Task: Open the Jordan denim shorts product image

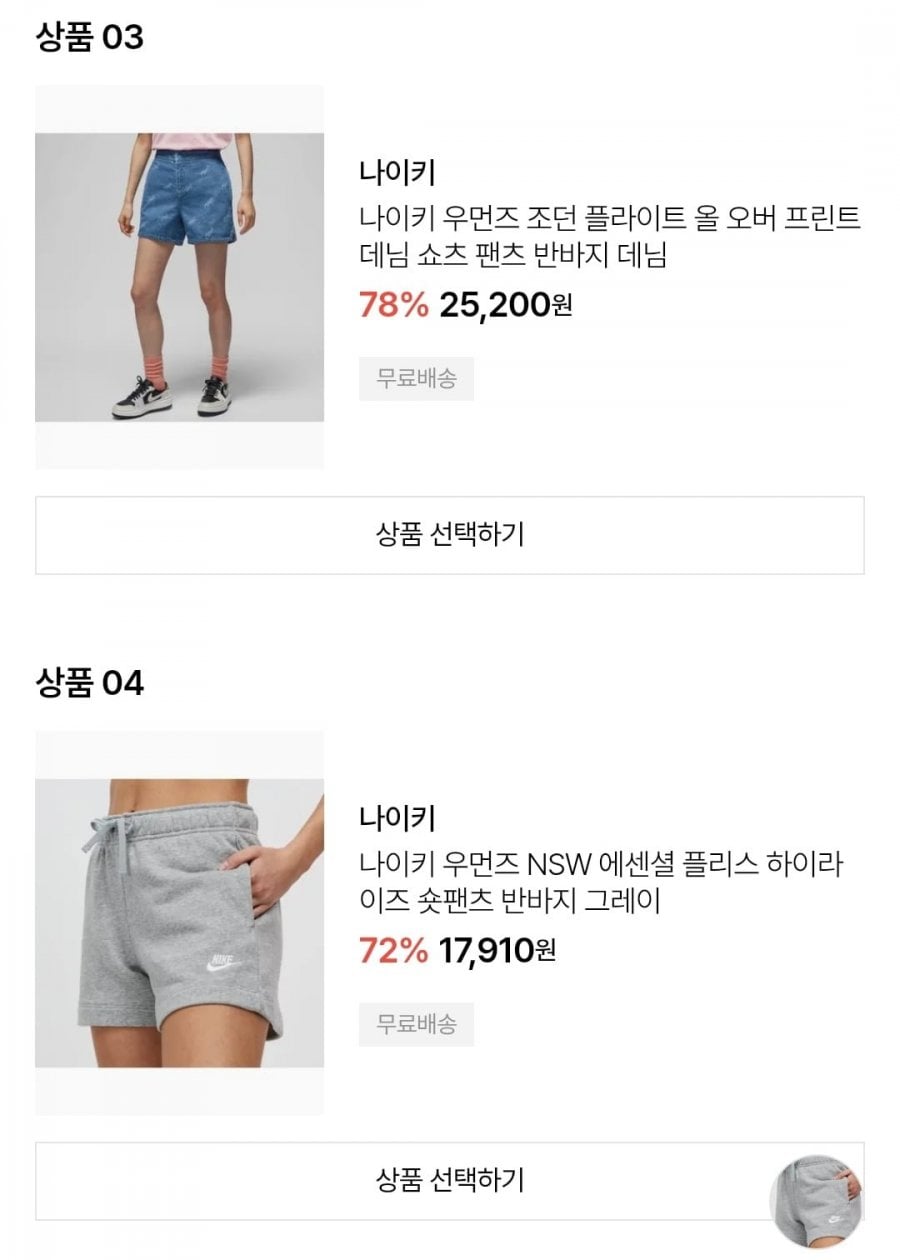Action: [179, 277]
